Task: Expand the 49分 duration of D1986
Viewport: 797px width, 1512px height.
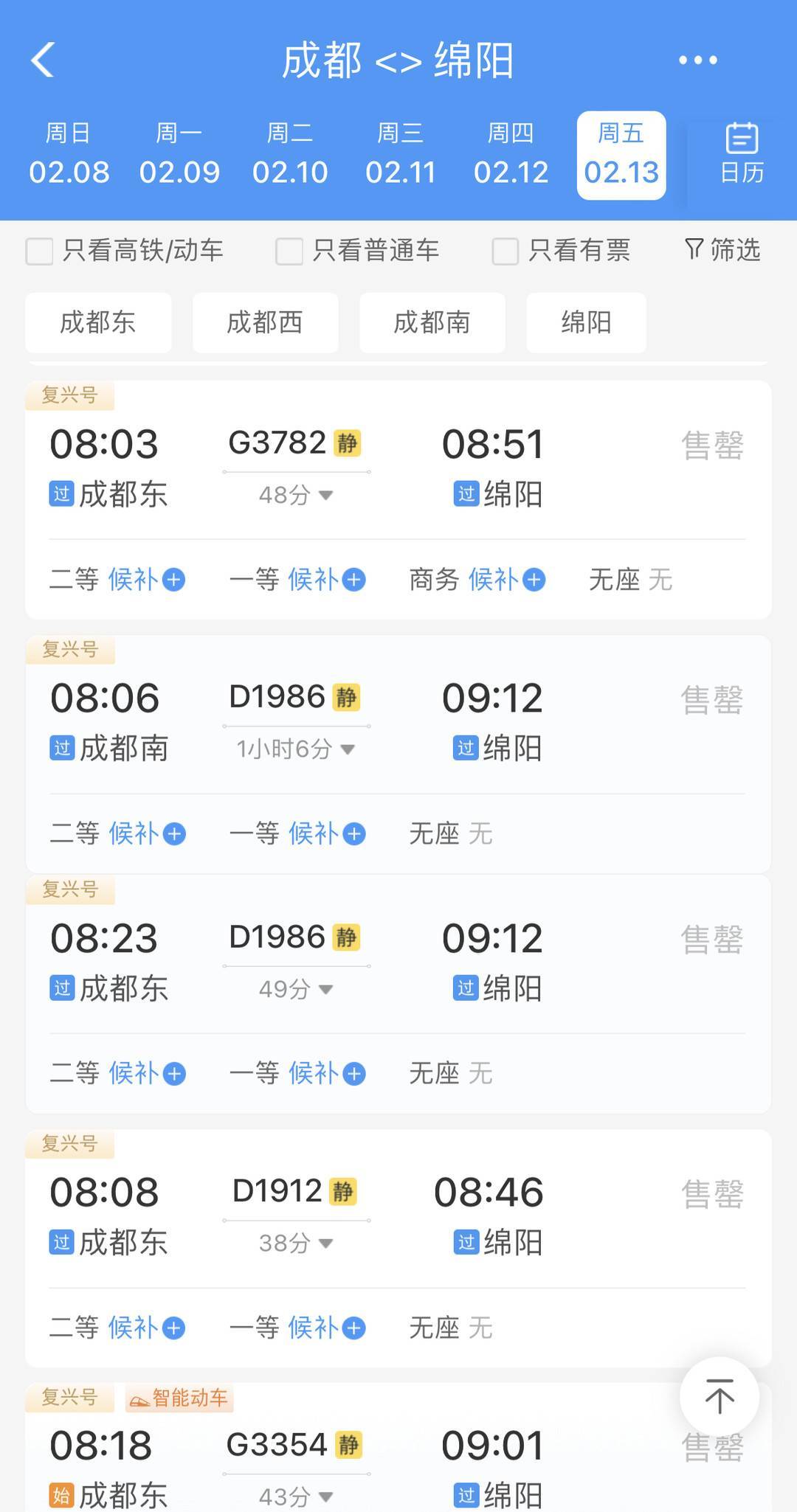Action: point(295,989)
